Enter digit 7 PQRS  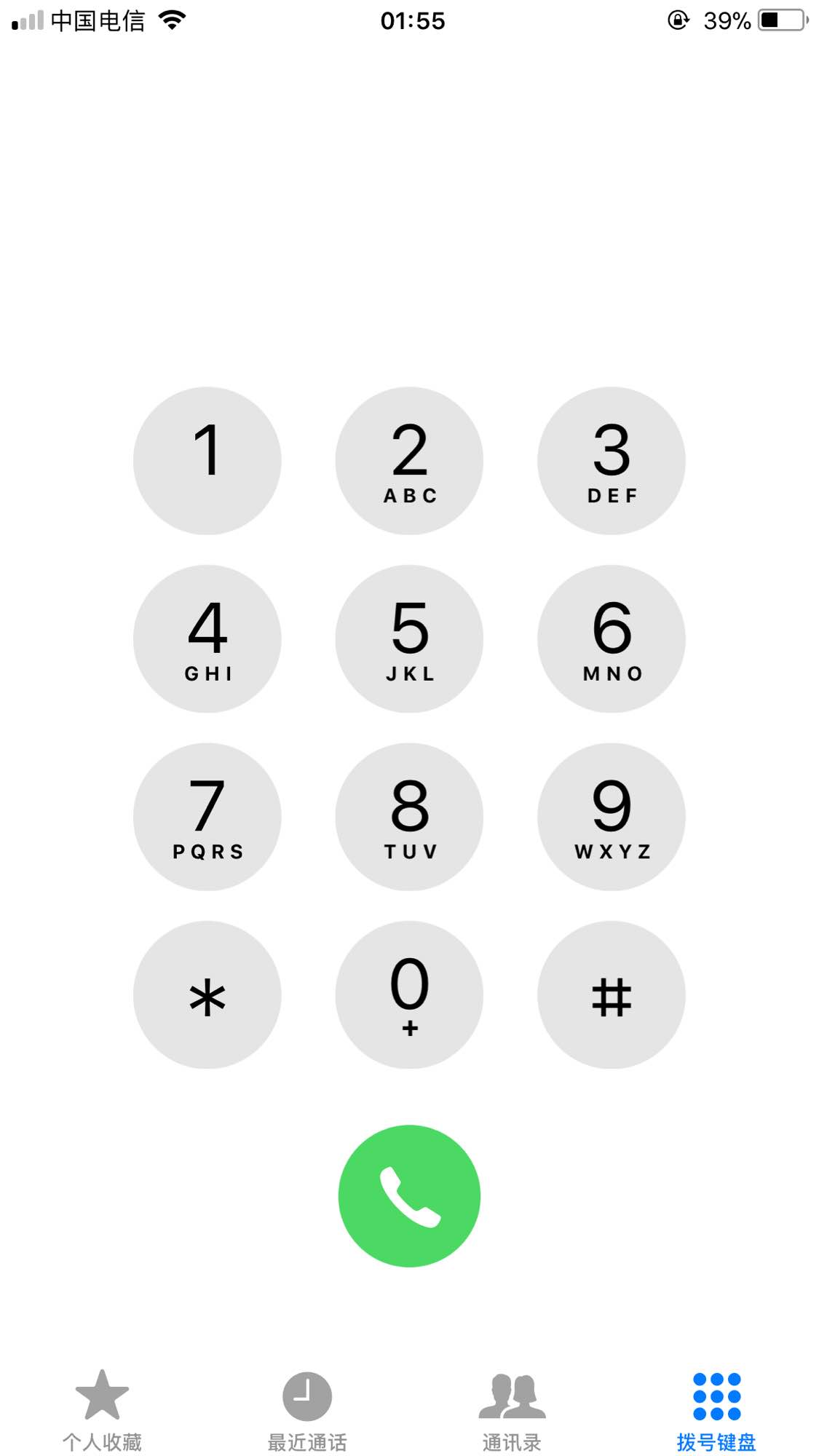207,817
